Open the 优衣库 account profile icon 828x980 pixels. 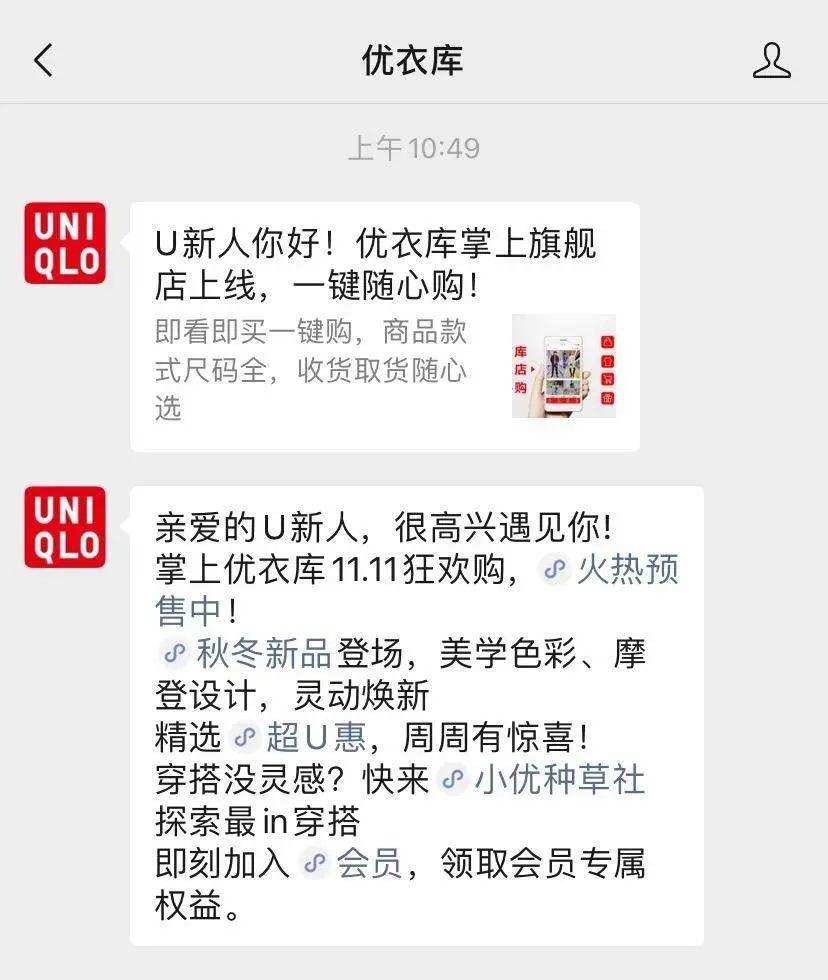[x=771, y=61]
